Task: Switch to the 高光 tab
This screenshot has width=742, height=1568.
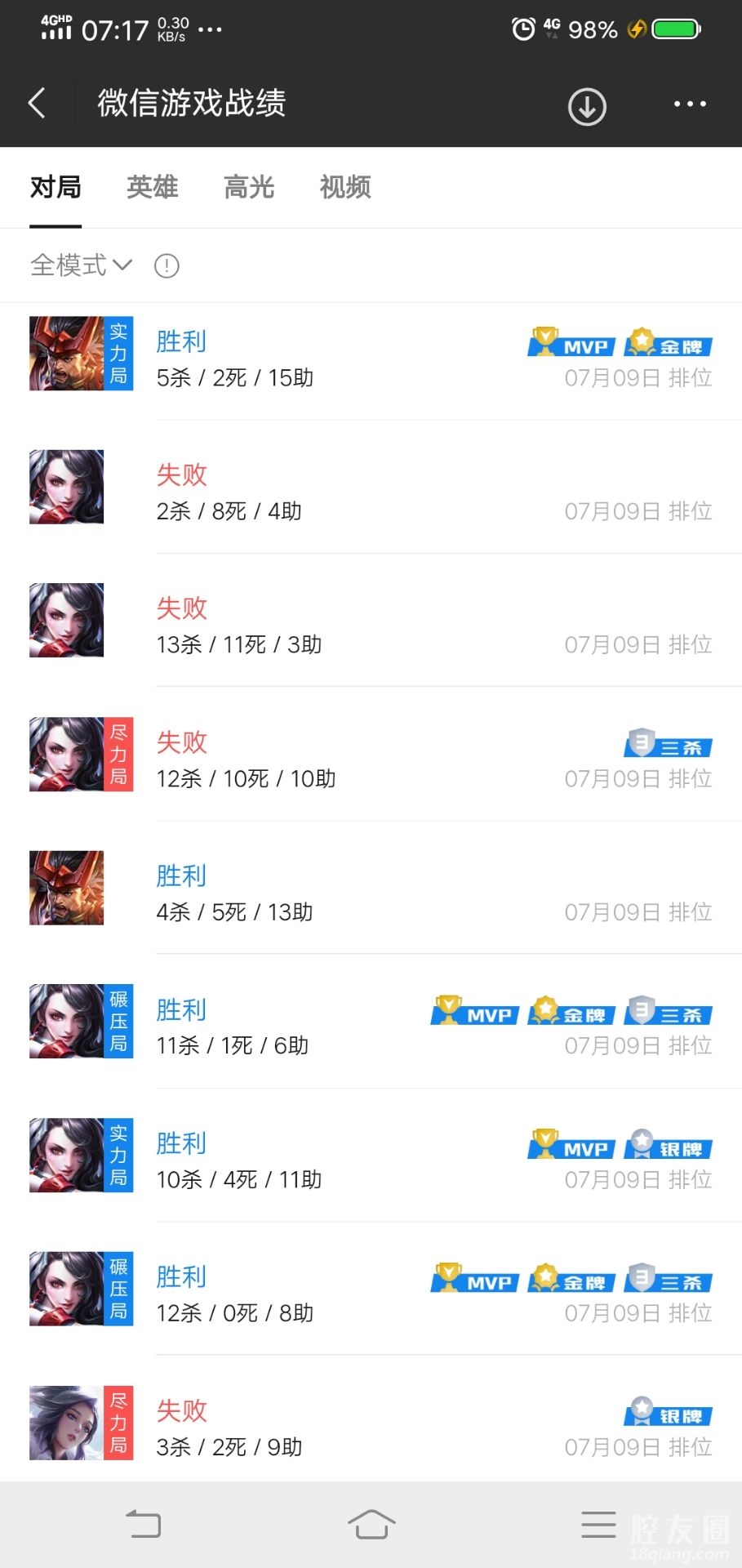Action: point(249,187)
